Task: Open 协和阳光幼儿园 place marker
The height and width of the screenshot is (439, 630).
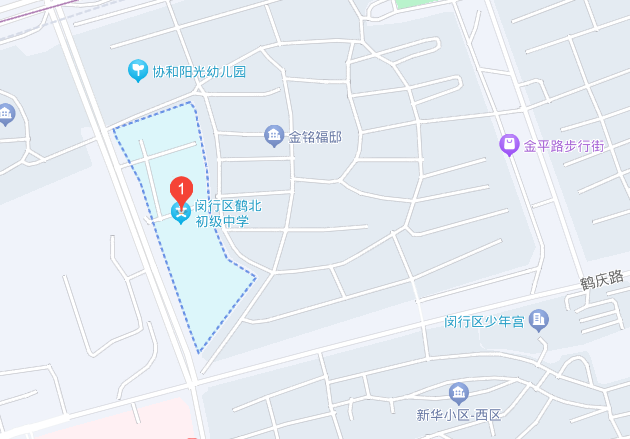Action: (137, 71)
